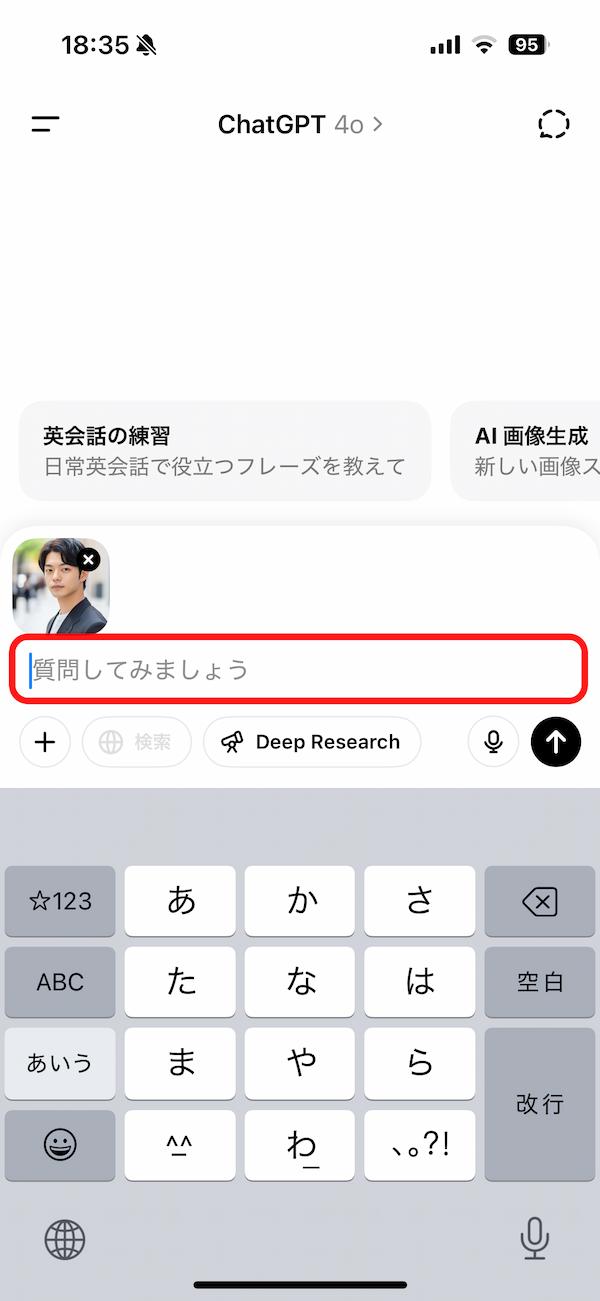Start a temporary chat
Image resolution: width=600 pixels, height=1301 pixels.
coord(553,124)
